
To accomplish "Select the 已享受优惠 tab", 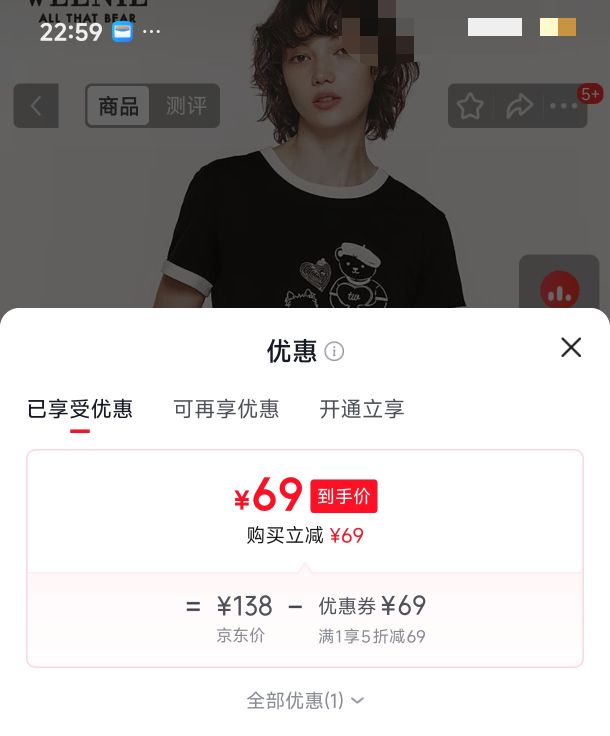I will coord(80,409).
